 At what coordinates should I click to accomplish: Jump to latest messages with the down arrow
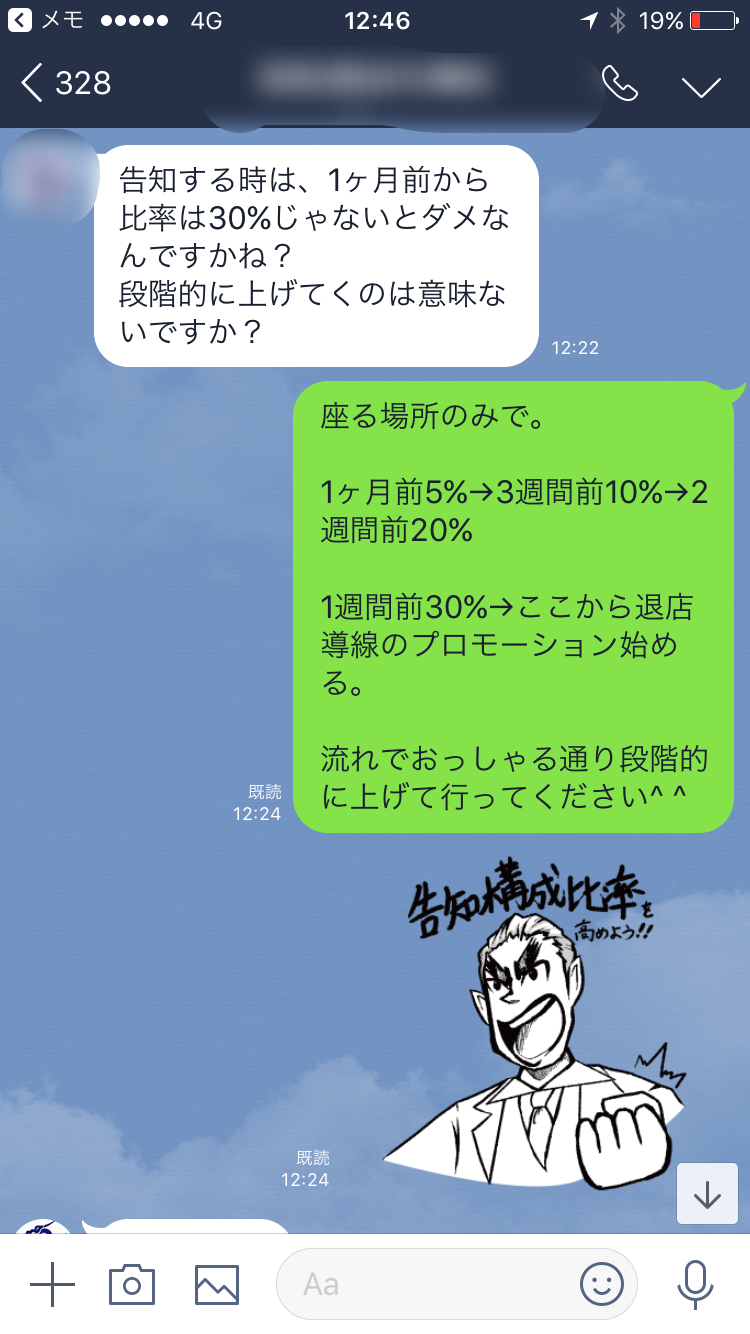707,1194
